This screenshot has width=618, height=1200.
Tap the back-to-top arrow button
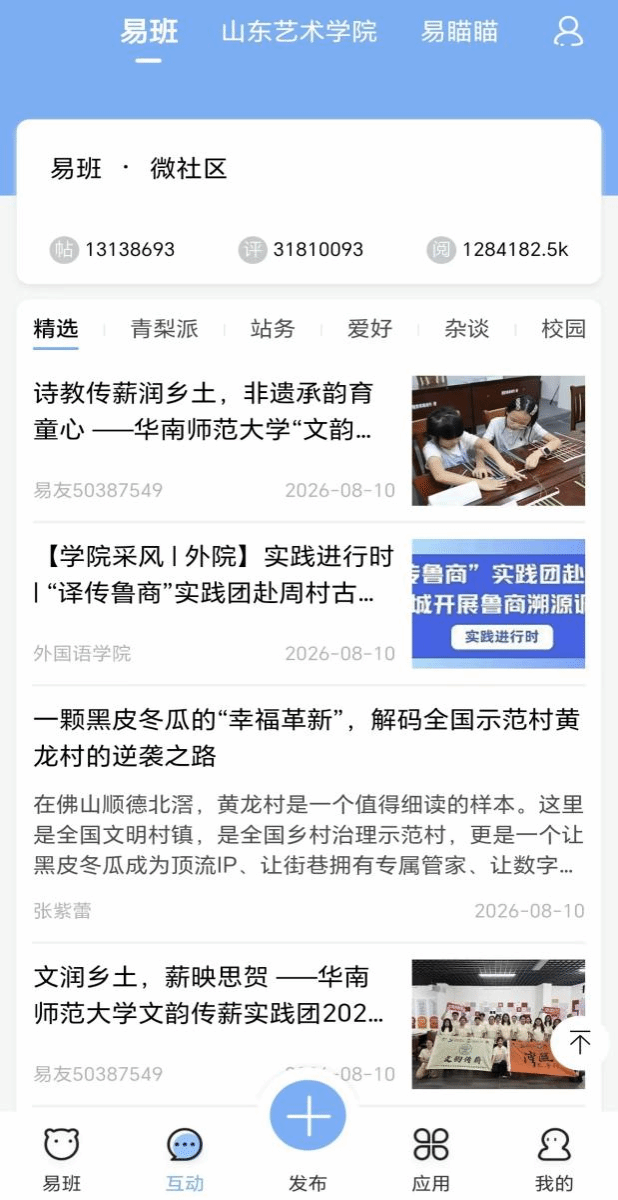pos(580,1043)
